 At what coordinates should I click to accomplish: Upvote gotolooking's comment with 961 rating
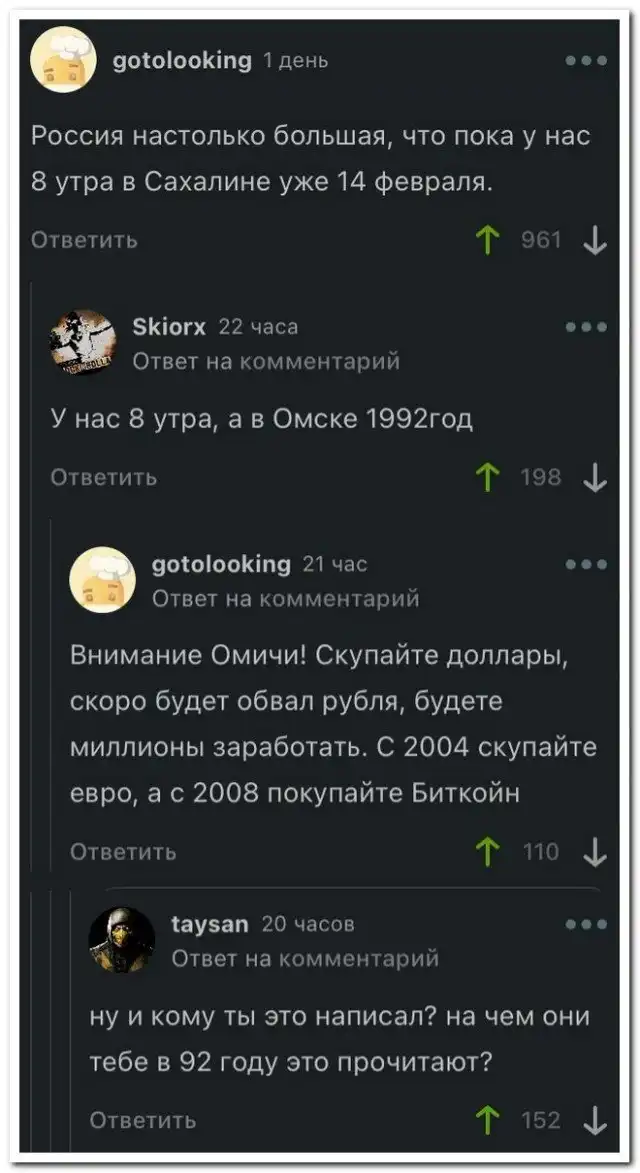(x=489, y=240)
